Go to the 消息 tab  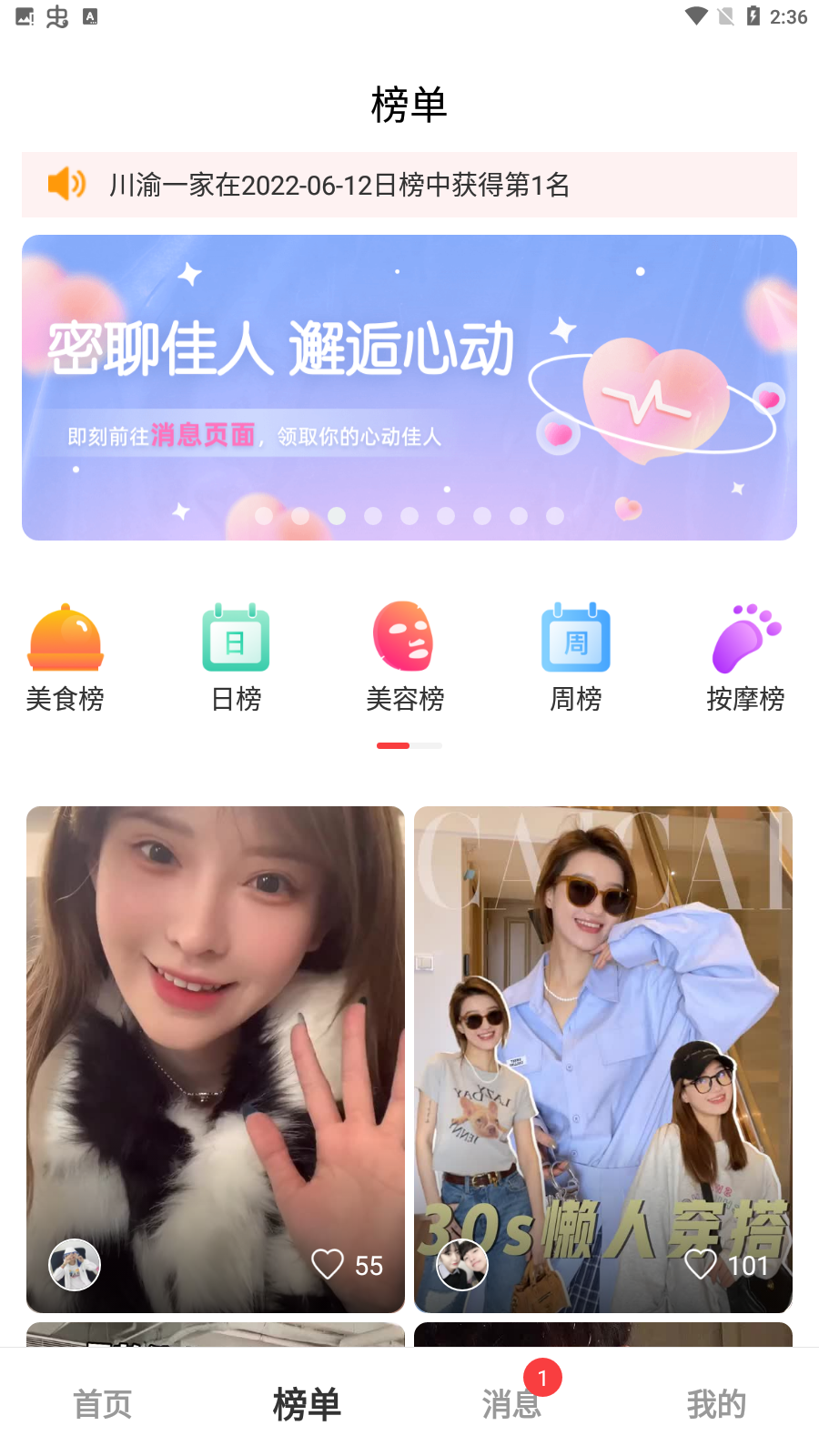(511, 1404)
